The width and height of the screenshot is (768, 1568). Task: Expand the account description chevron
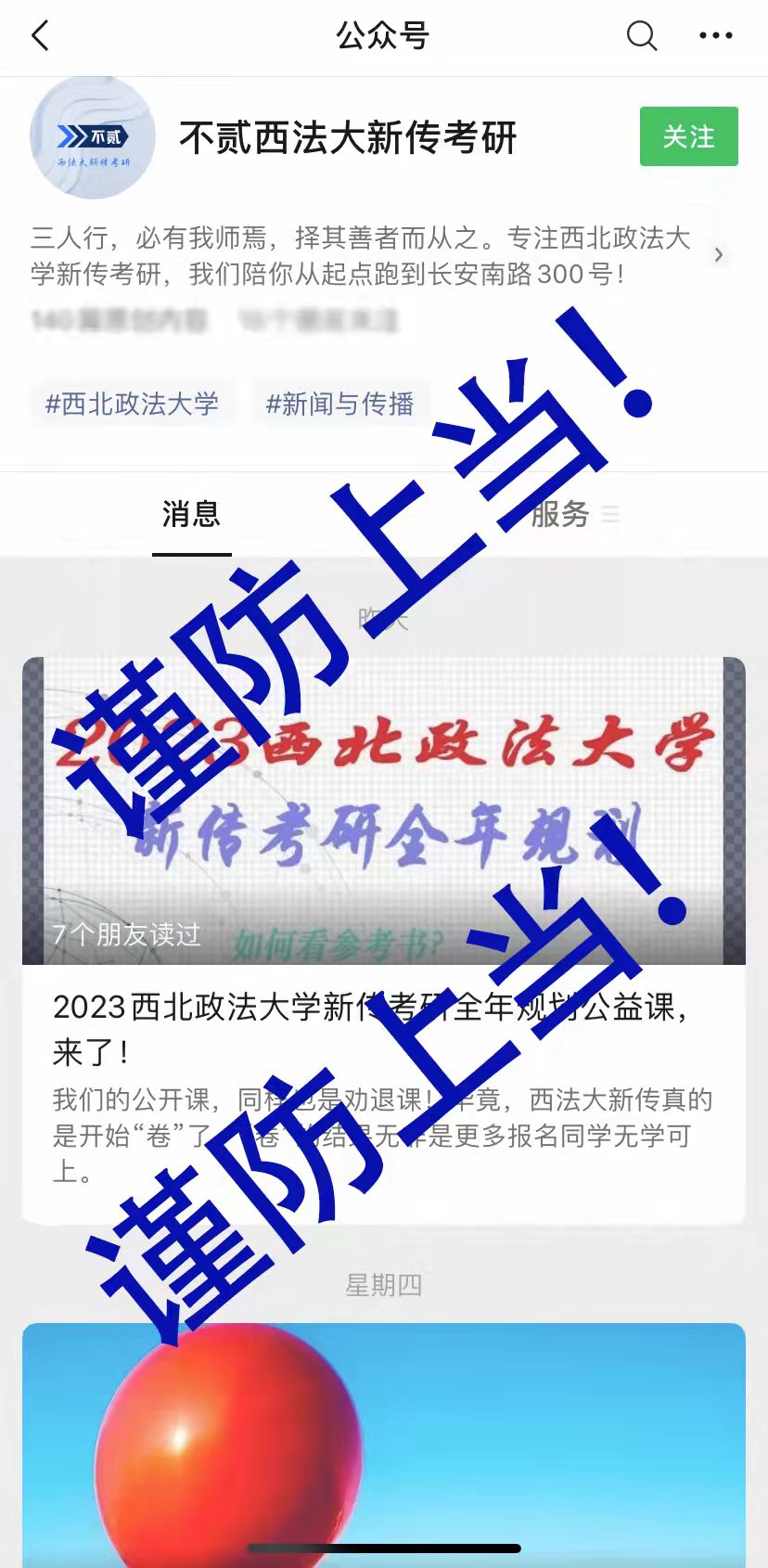(719, 255)
